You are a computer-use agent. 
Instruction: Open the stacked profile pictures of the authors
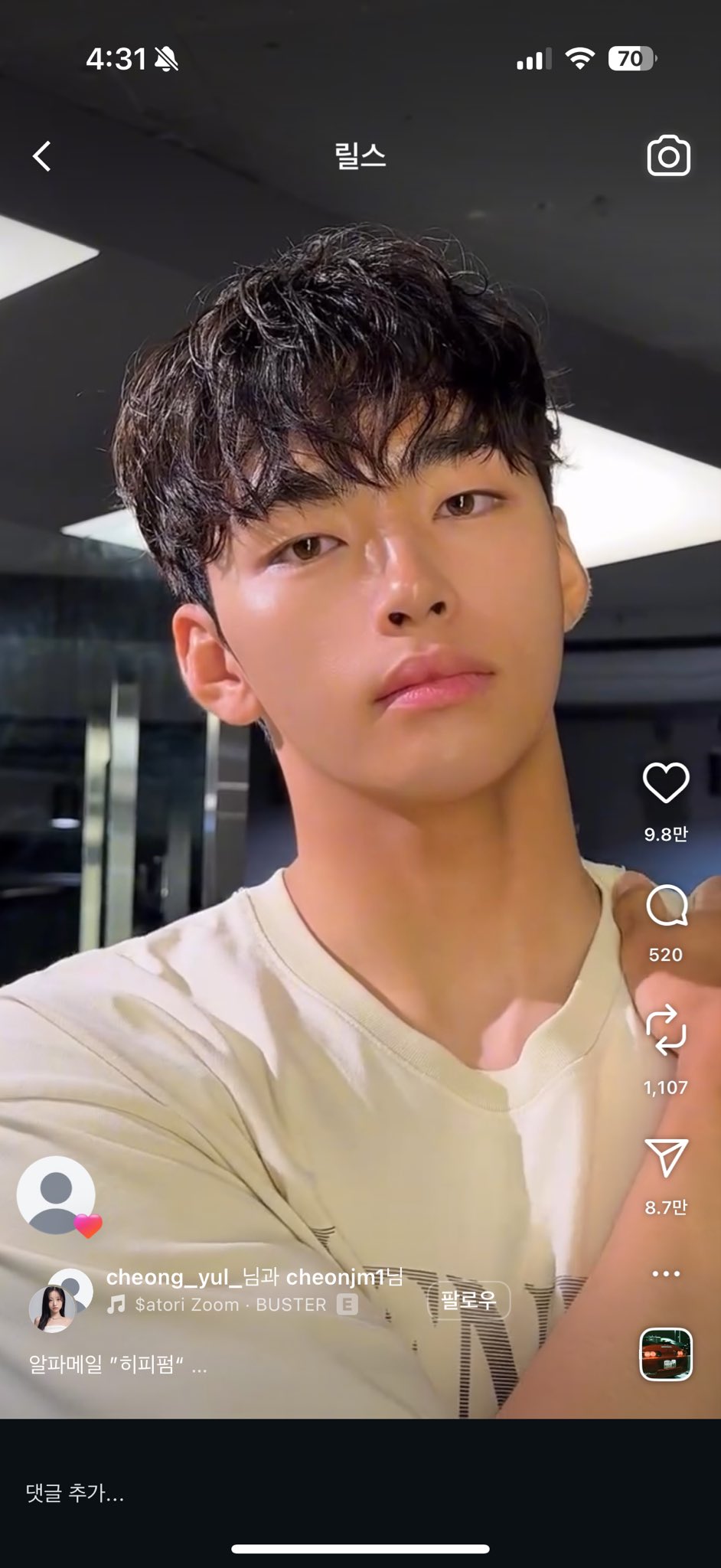60,1300
